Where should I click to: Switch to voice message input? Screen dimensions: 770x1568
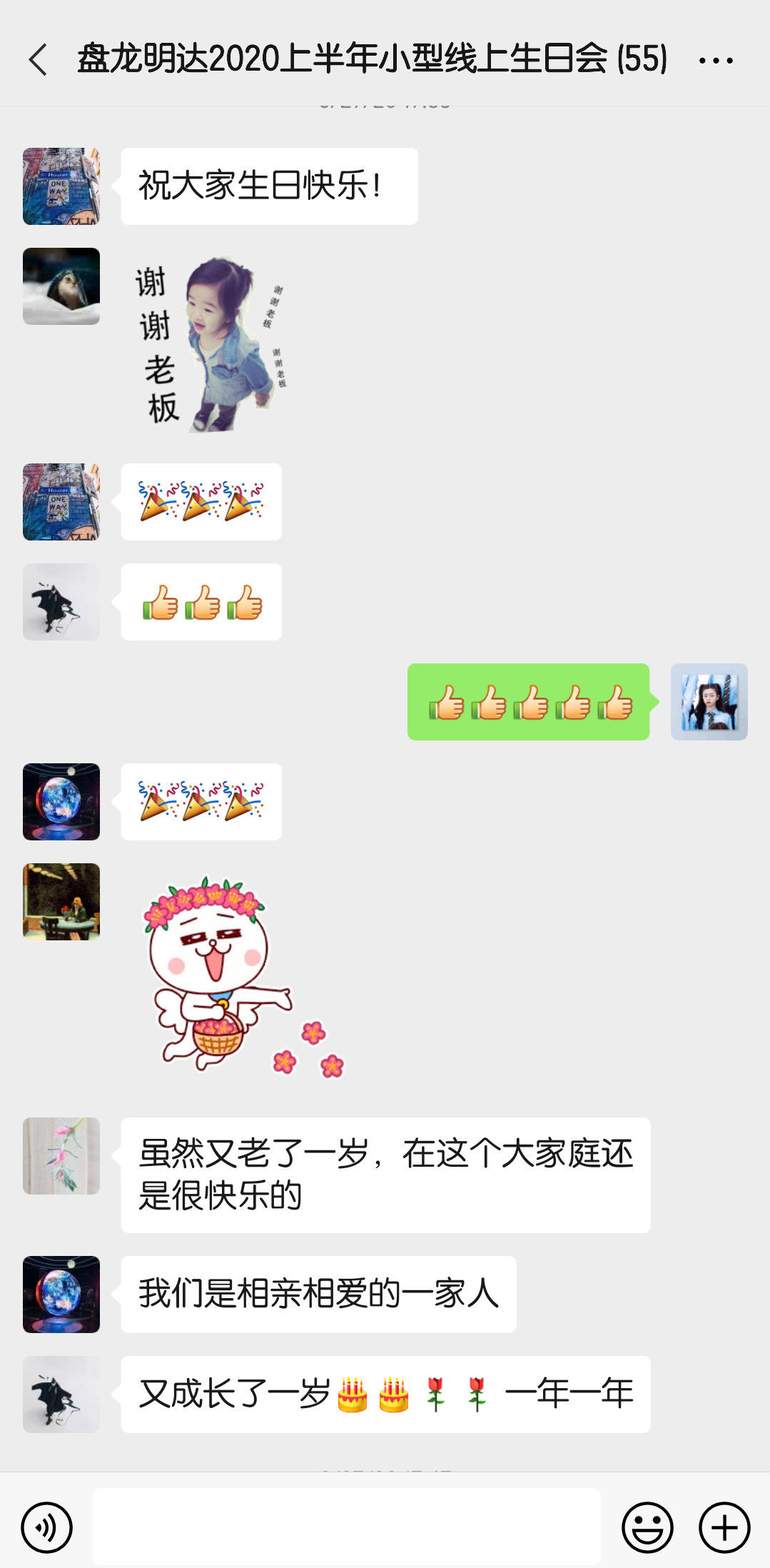click(47, 1528)
